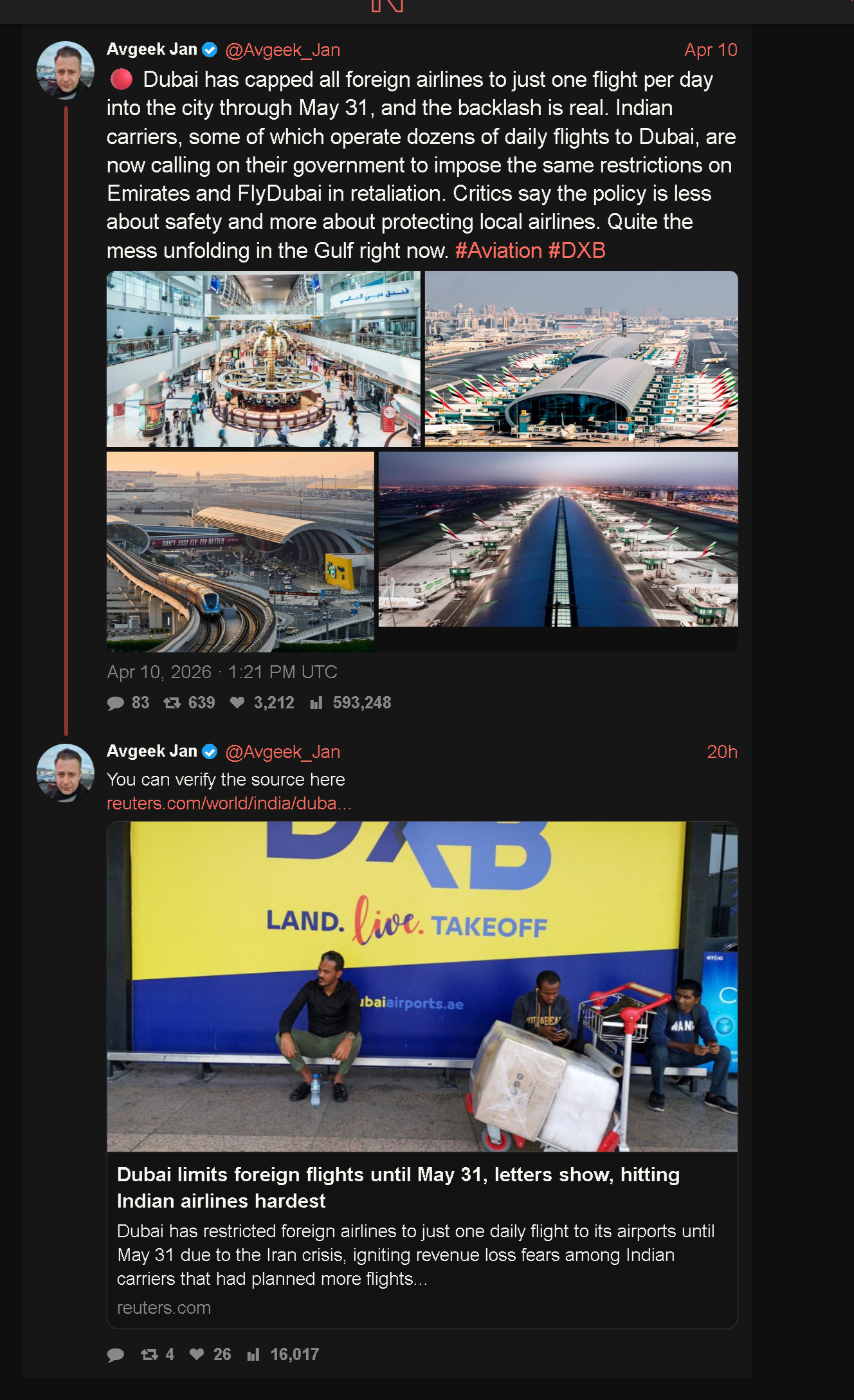Screen dimensions: 854x1400
Task: View the aerial Emirates terminal photo
Action: pos(581,359)
